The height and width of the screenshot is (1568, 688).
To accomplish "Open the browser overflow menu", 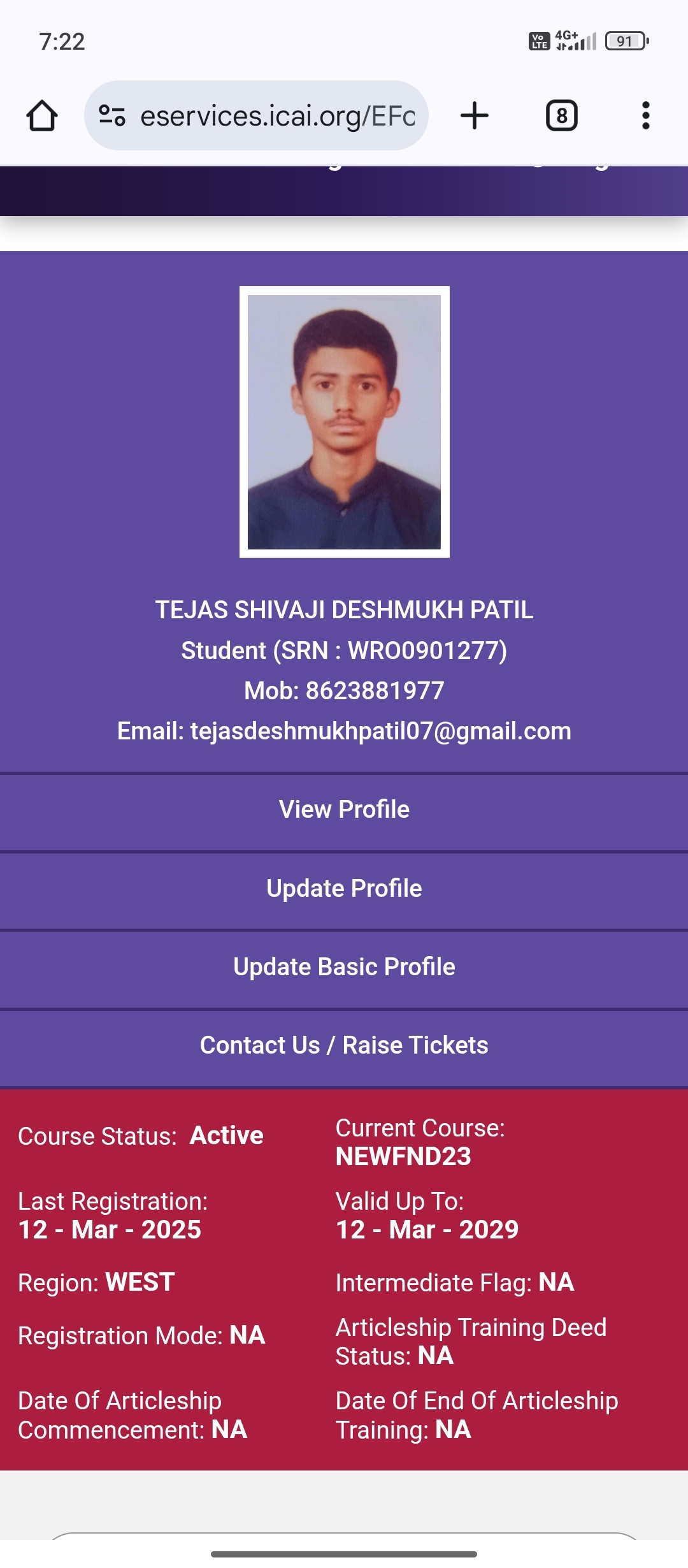I will coord(645,116).
